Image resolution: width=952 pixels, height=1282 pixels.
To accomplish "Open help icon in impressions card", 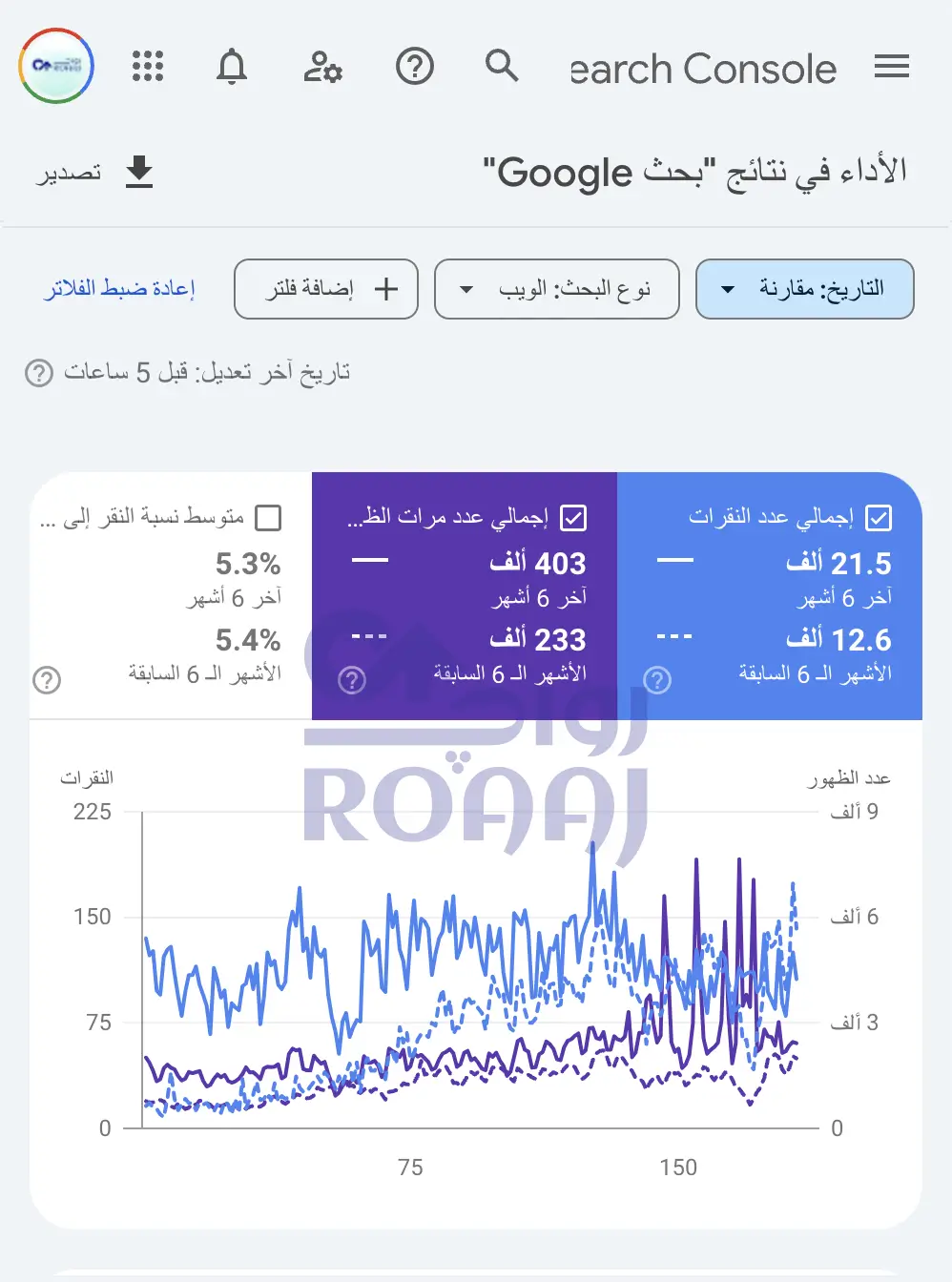I will pos(352,680).
